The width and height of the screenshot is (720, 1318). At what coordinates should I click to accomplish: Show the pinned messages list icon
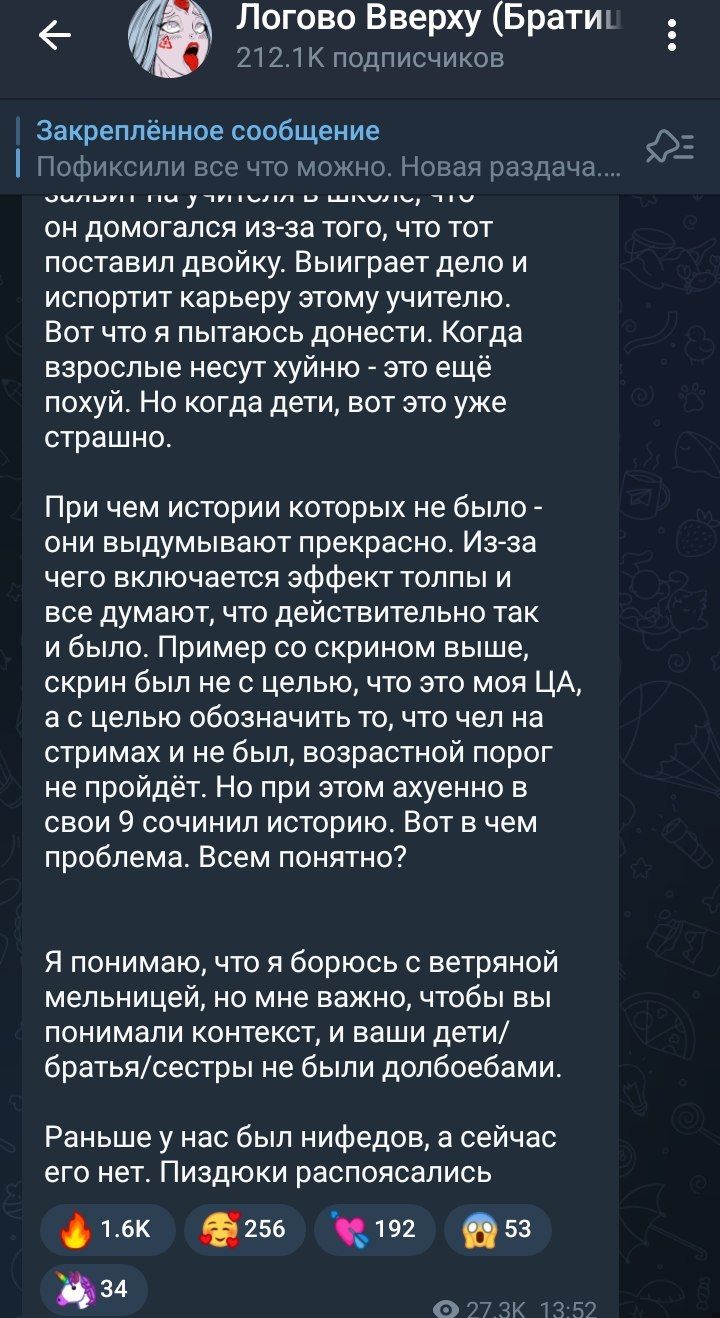coord(669,147)
